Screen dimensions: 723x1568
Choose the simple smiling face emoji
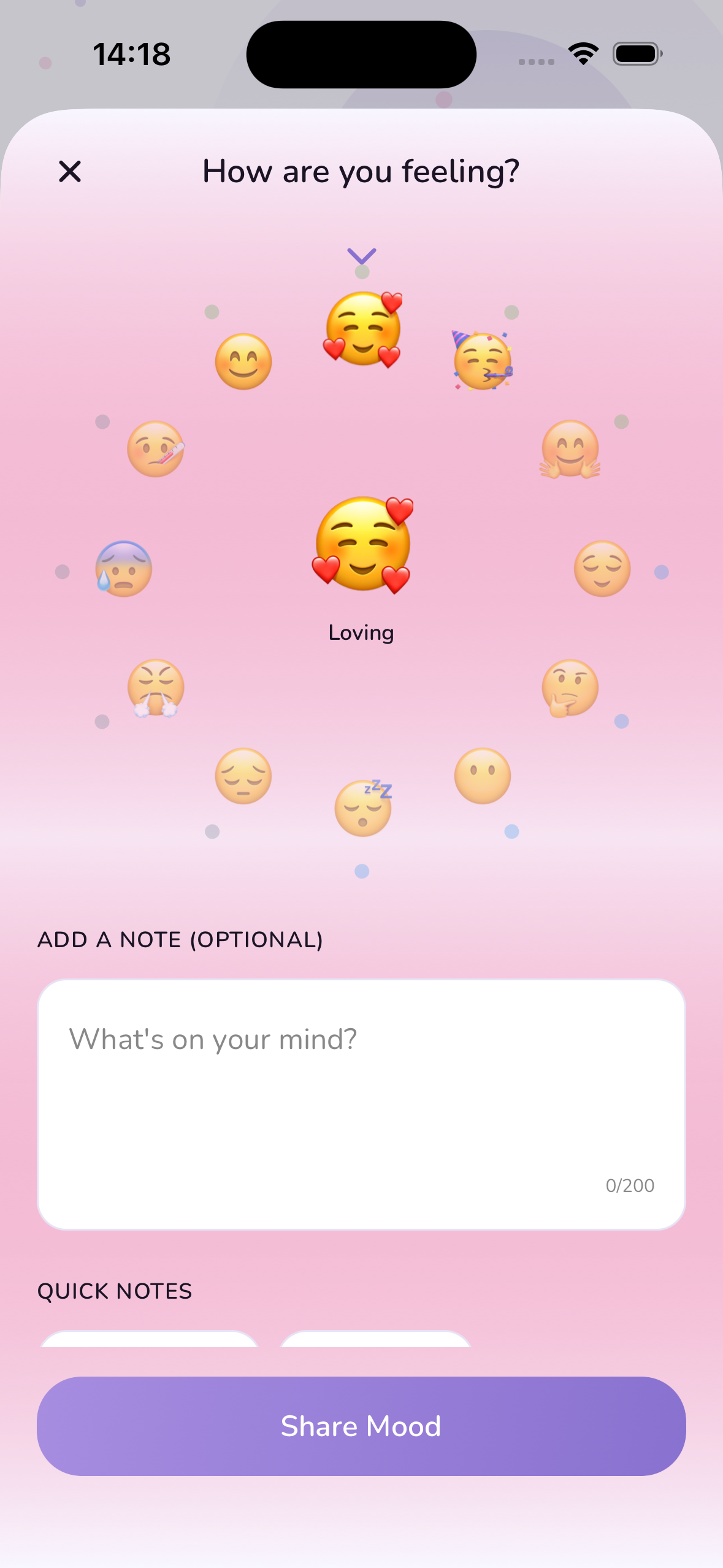[x=243, y=362]
